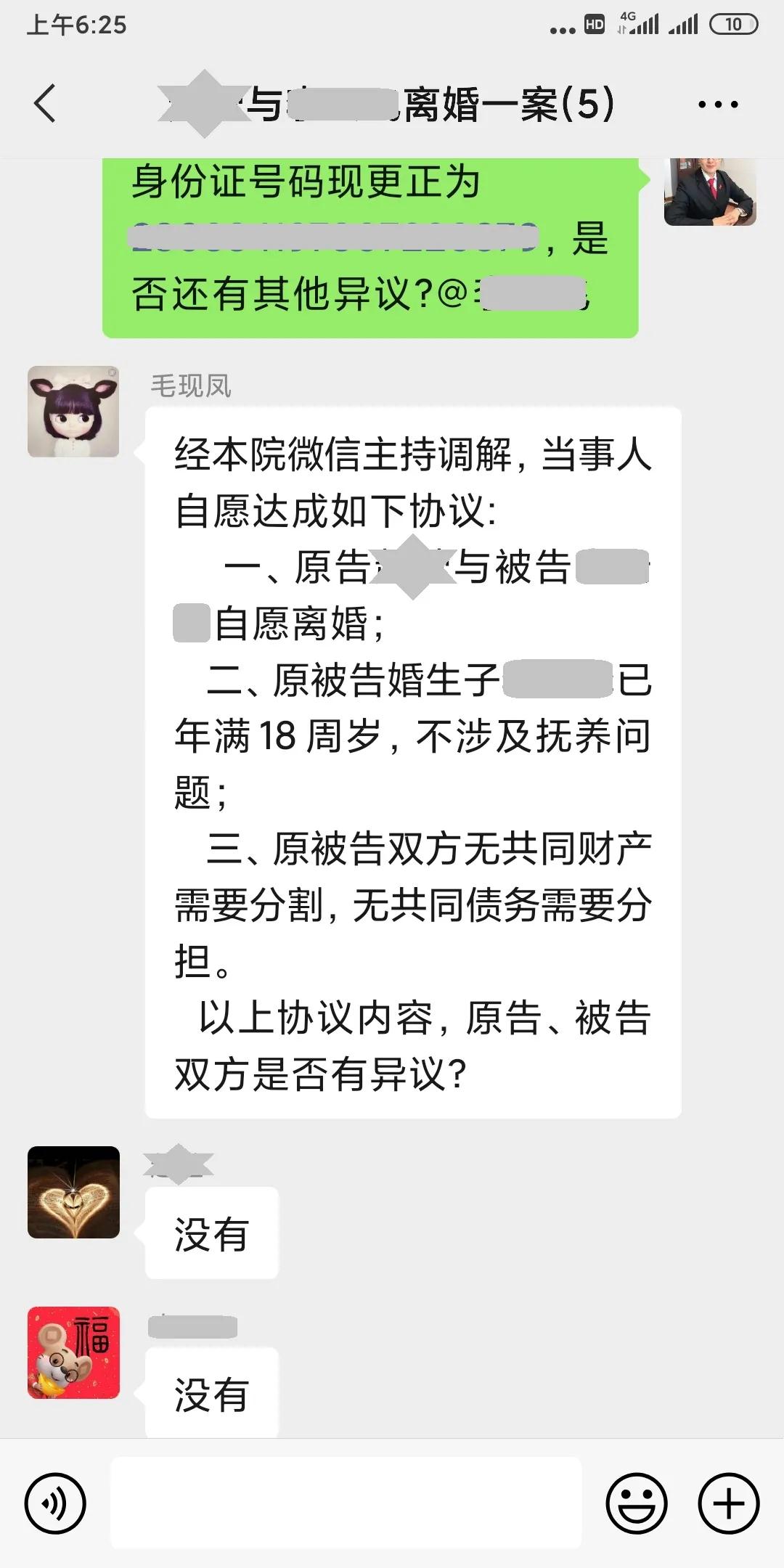Open the emoji sticker panel
Screen dimensions: 784x1568
637,1503
